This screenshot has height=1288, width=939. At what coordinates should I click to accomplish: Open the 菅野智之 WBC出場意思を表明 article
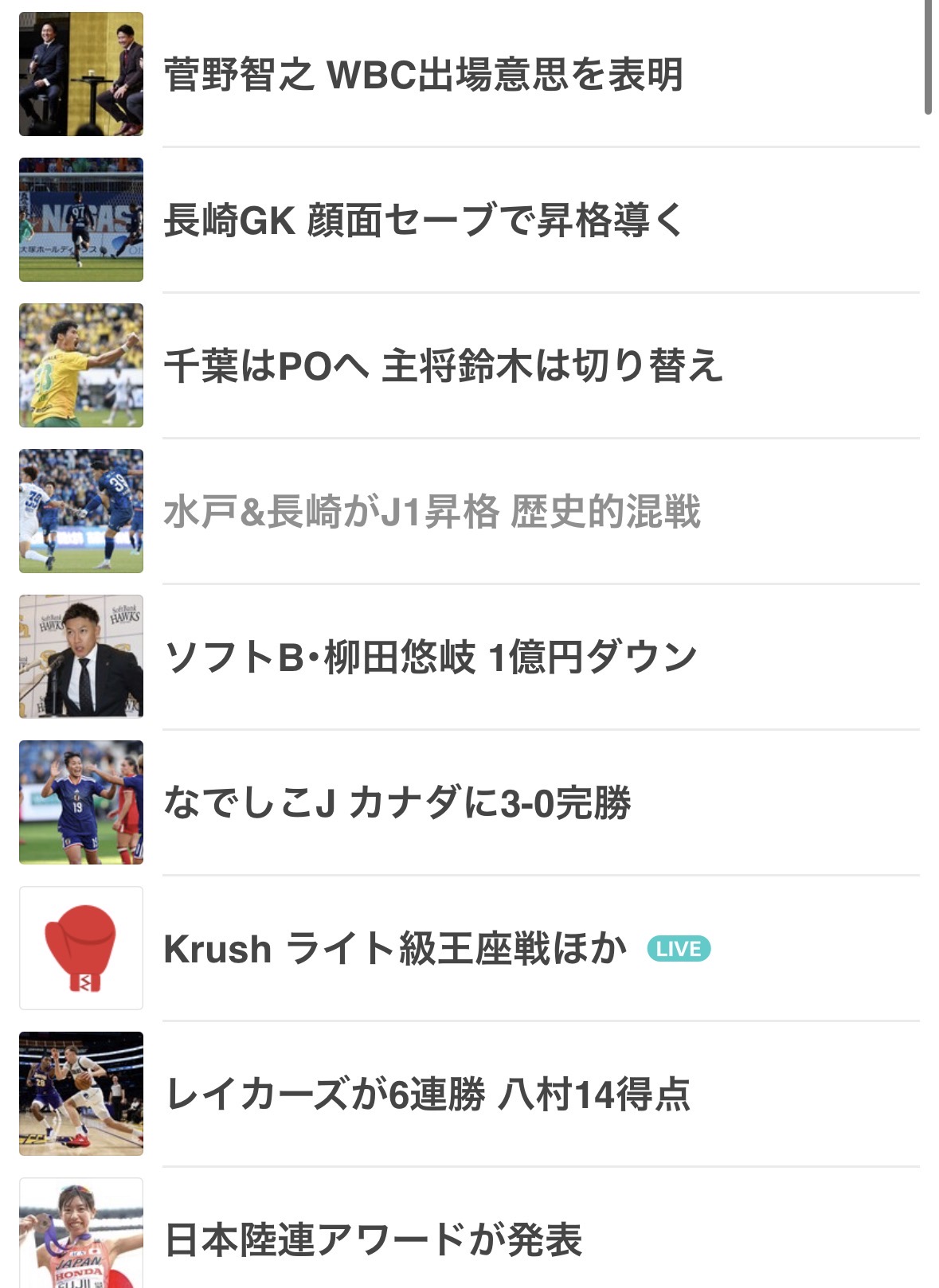[x=423, y=75]
